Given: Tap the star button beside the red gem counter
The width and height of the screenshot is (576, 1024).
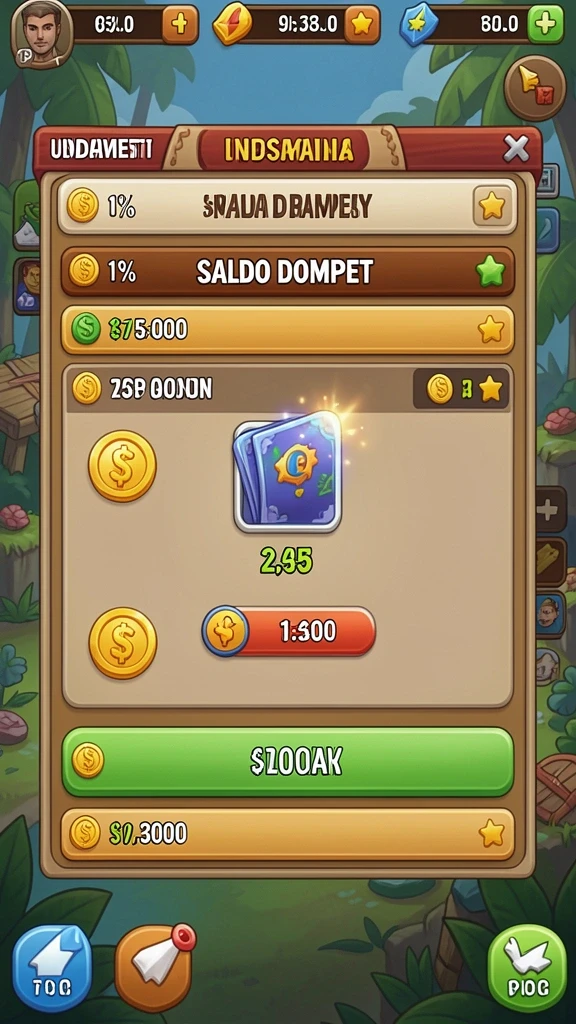Looking at the screenshot, I should point(362,25).
